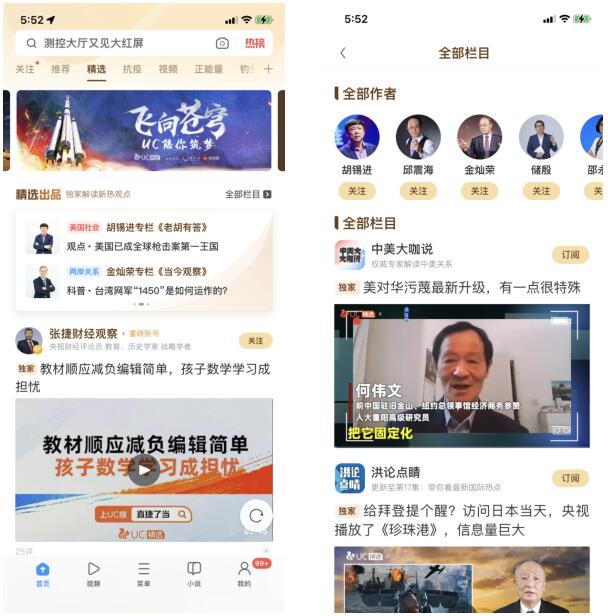608x616 pixels.
Task: Go back from the 全部栏目 page
Action: click(343, 53)
